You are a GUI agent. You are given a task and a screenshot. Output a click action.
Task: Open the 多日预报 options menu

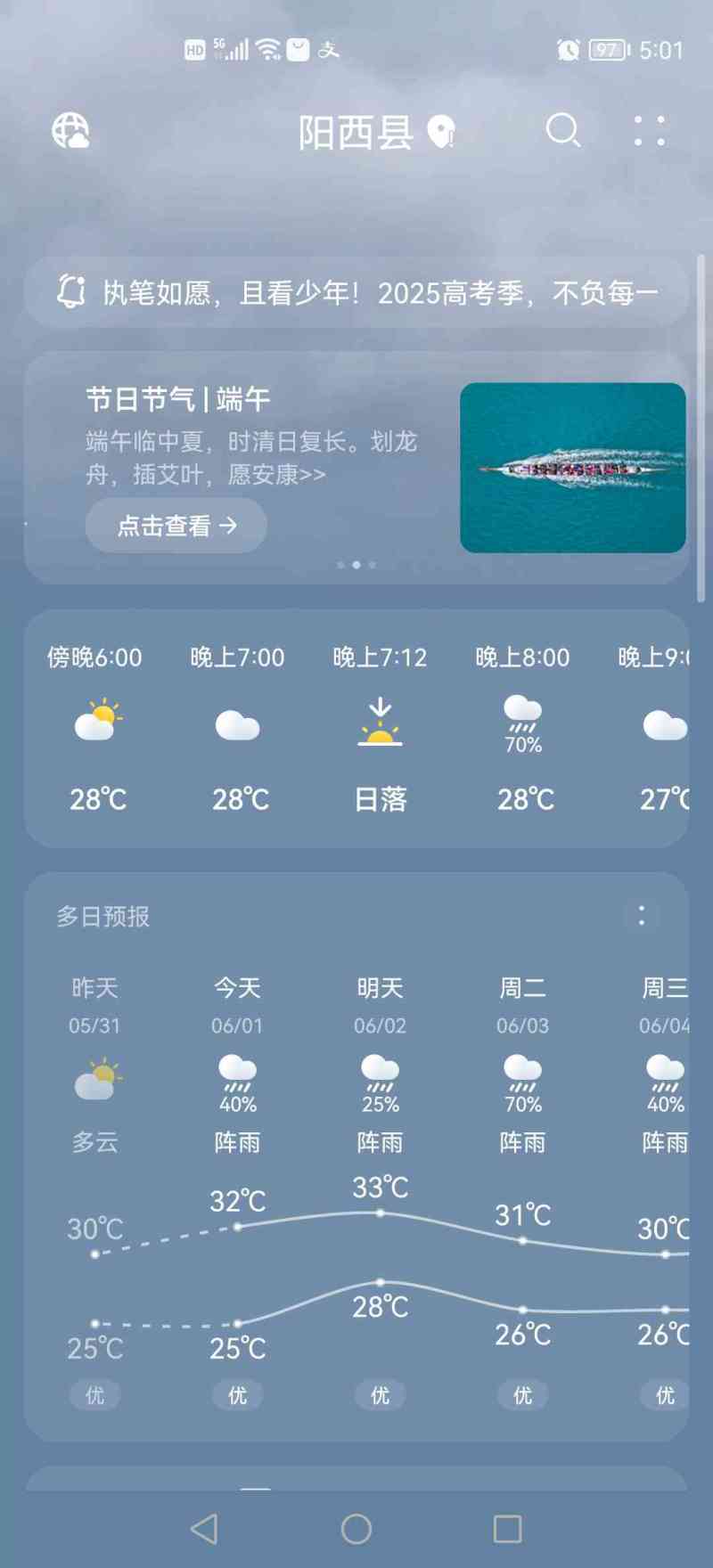click(x=642, y=916)
